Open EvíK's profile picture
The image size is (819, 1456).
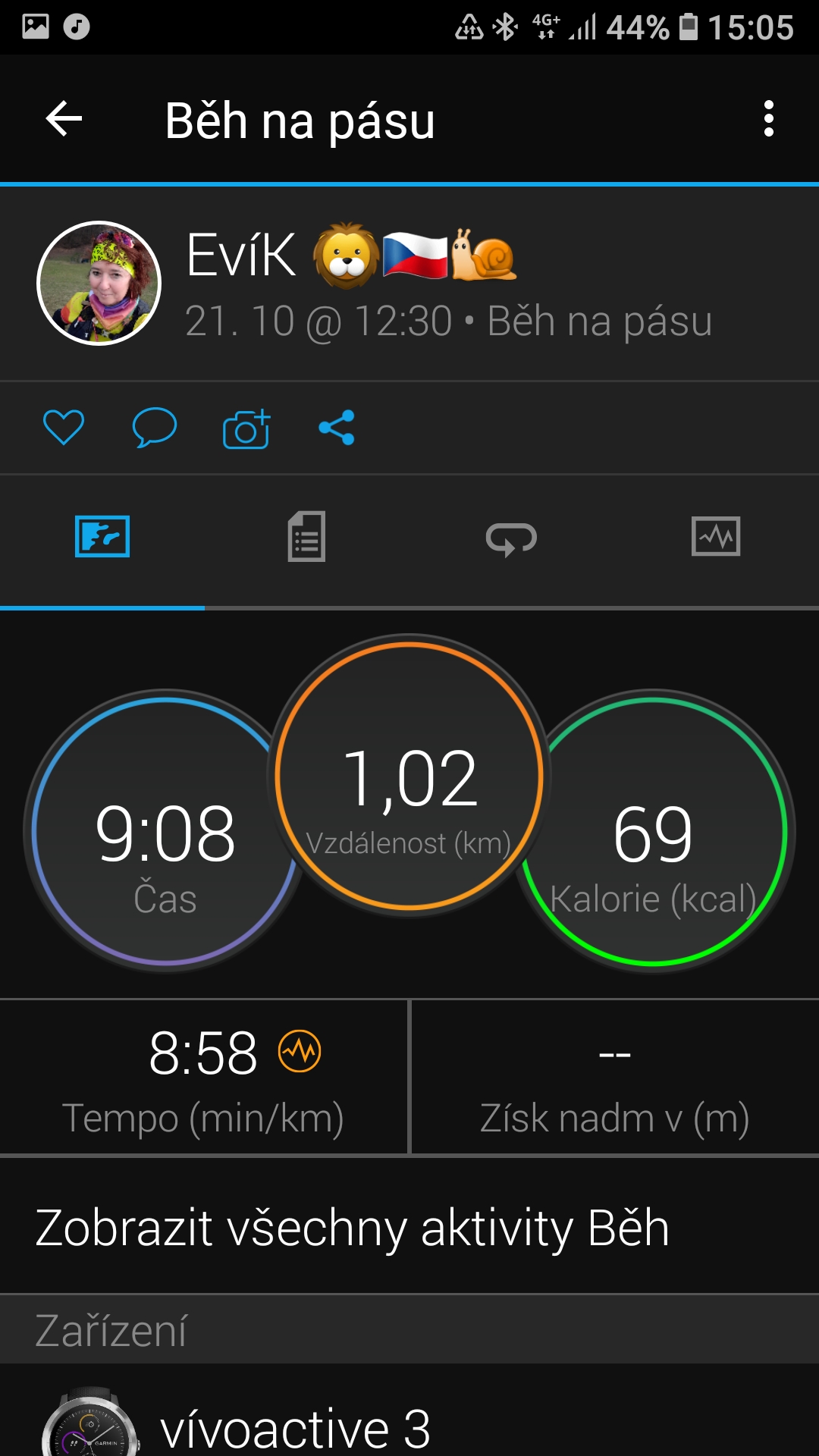99,284
